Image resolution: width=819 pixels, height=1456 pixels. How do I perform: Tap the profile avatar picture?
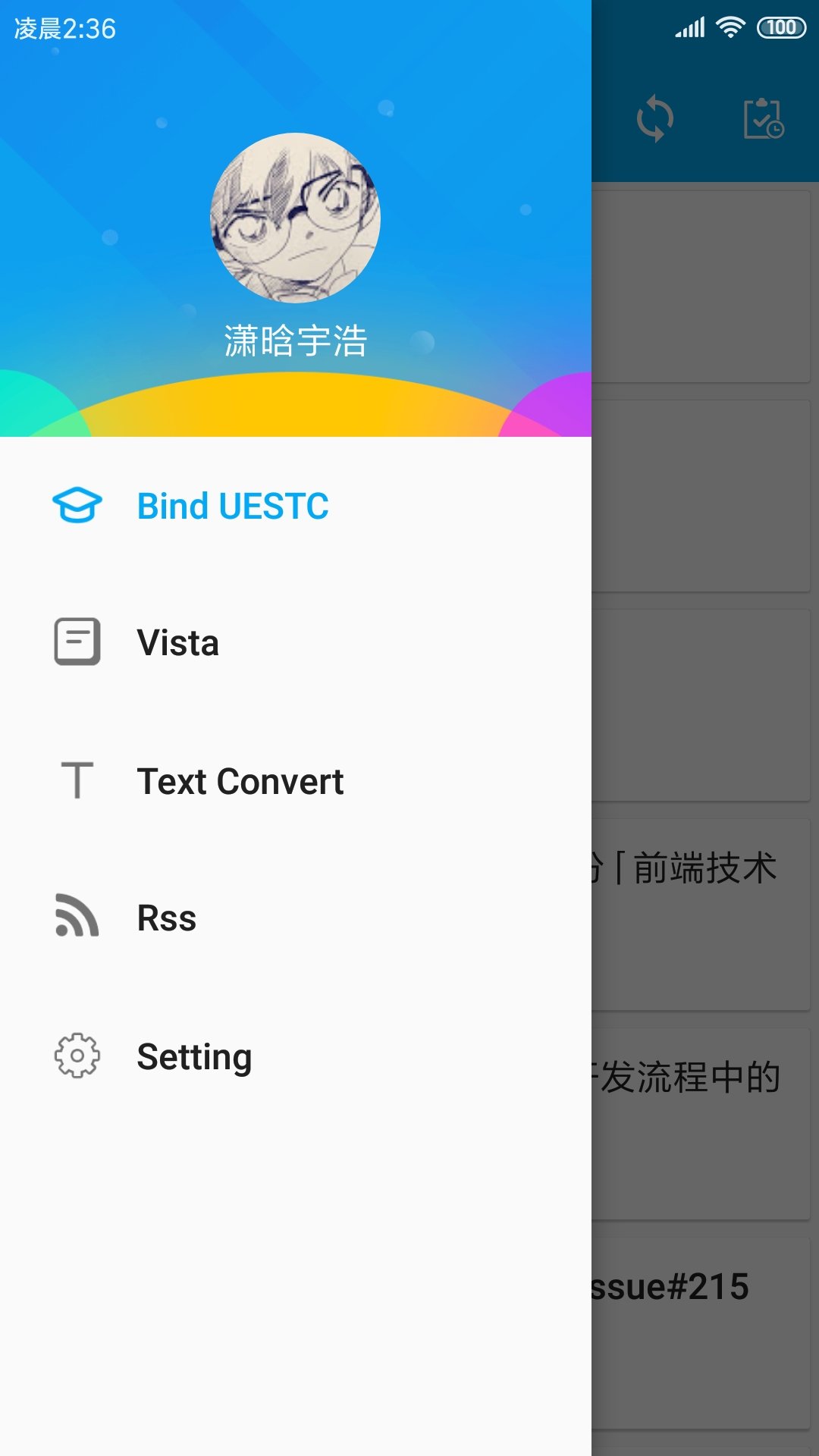295,218
